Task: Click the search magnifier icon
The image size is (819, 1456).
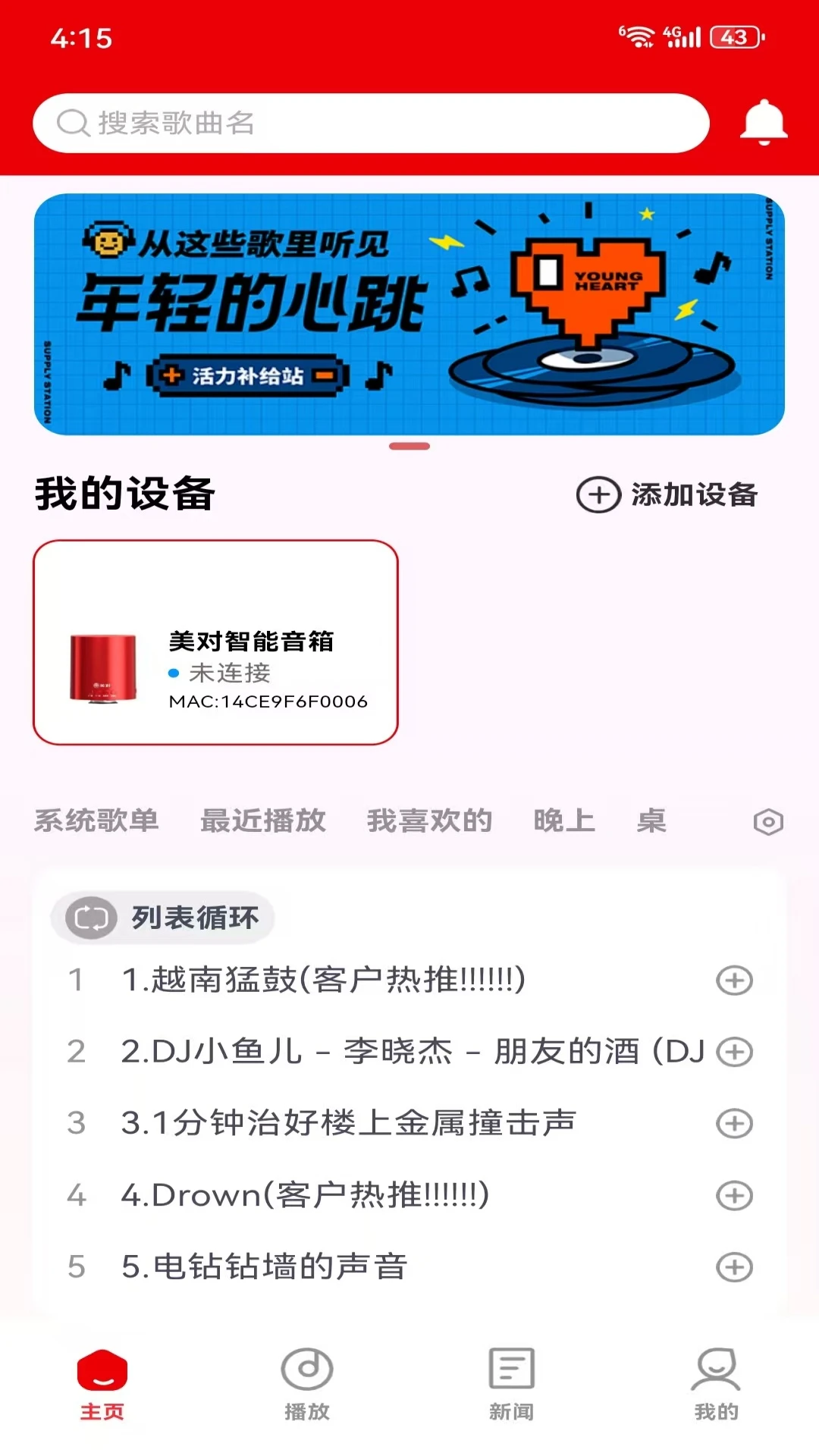Action: coord(71,123)
